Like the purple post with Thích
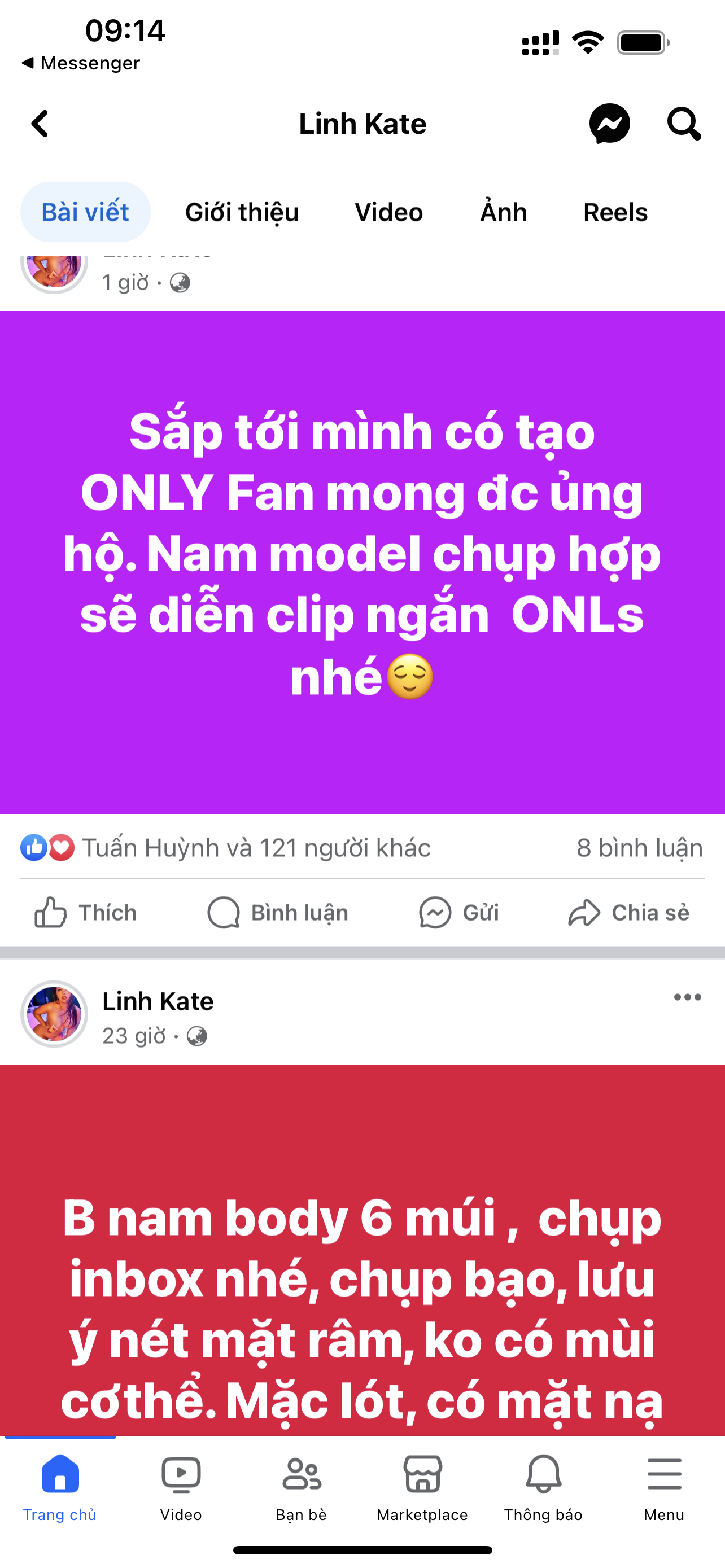Viewport: 725px width, 1568px height. [x=85, y=913]
